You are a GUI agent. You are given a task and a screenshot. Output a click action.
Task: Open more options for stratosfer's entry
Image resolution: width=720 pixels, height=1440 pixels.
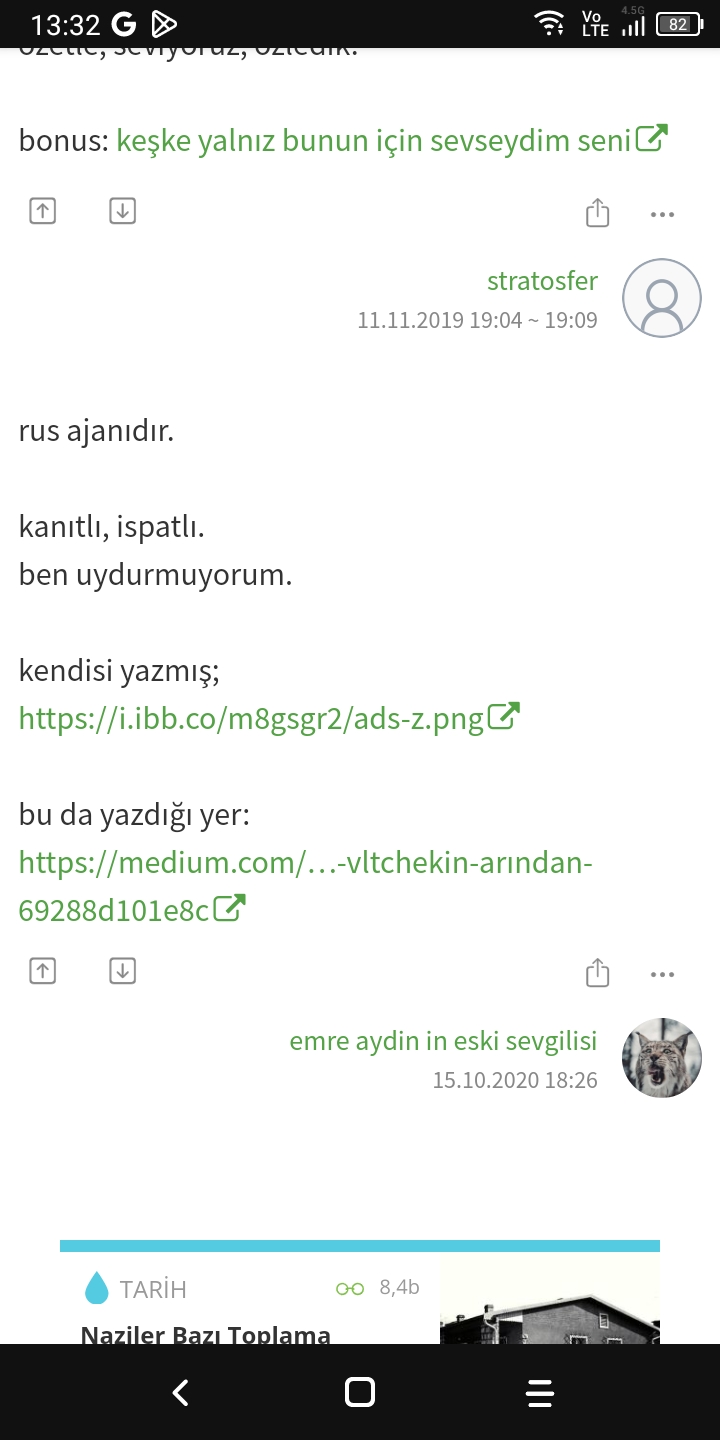662,214
